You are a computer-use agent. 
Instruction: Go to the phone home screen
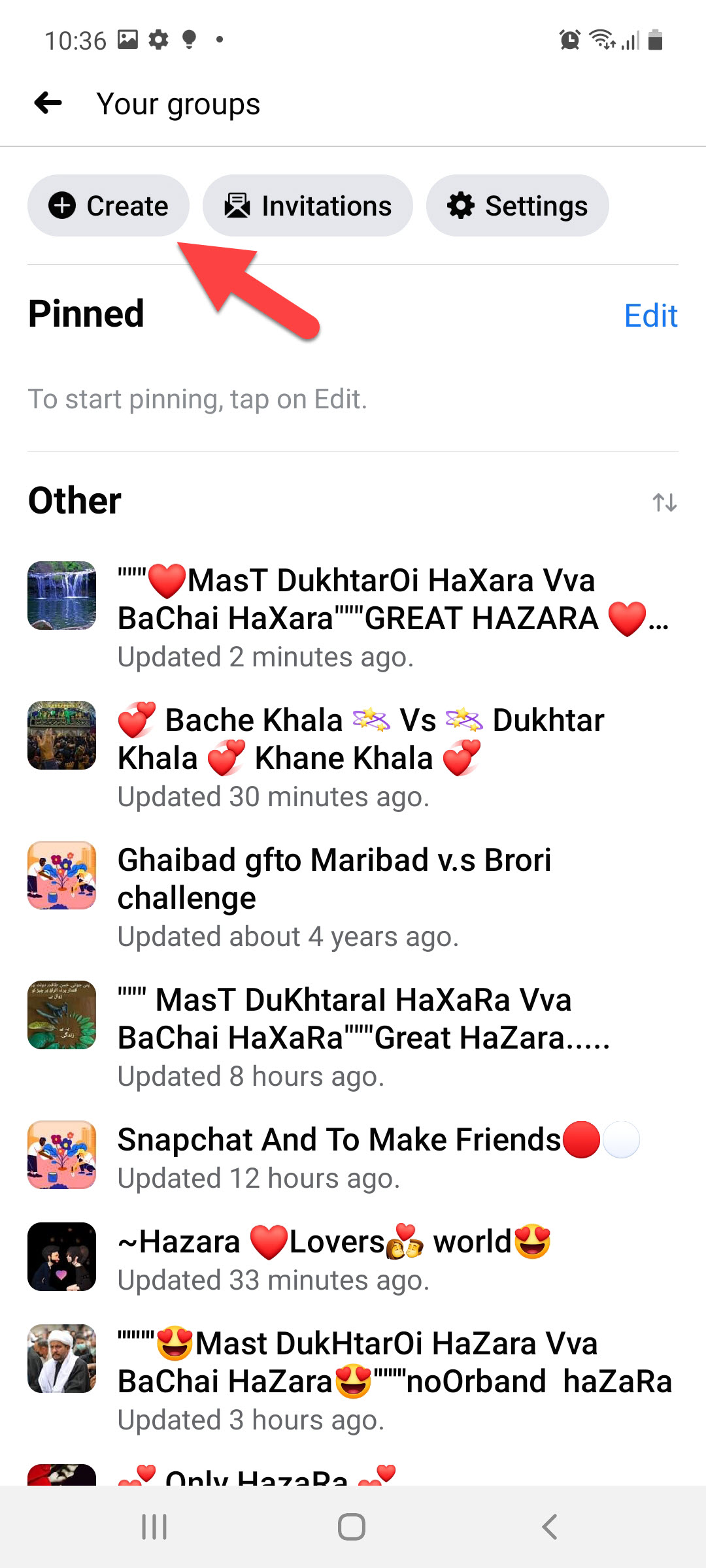coord(352,1527)
